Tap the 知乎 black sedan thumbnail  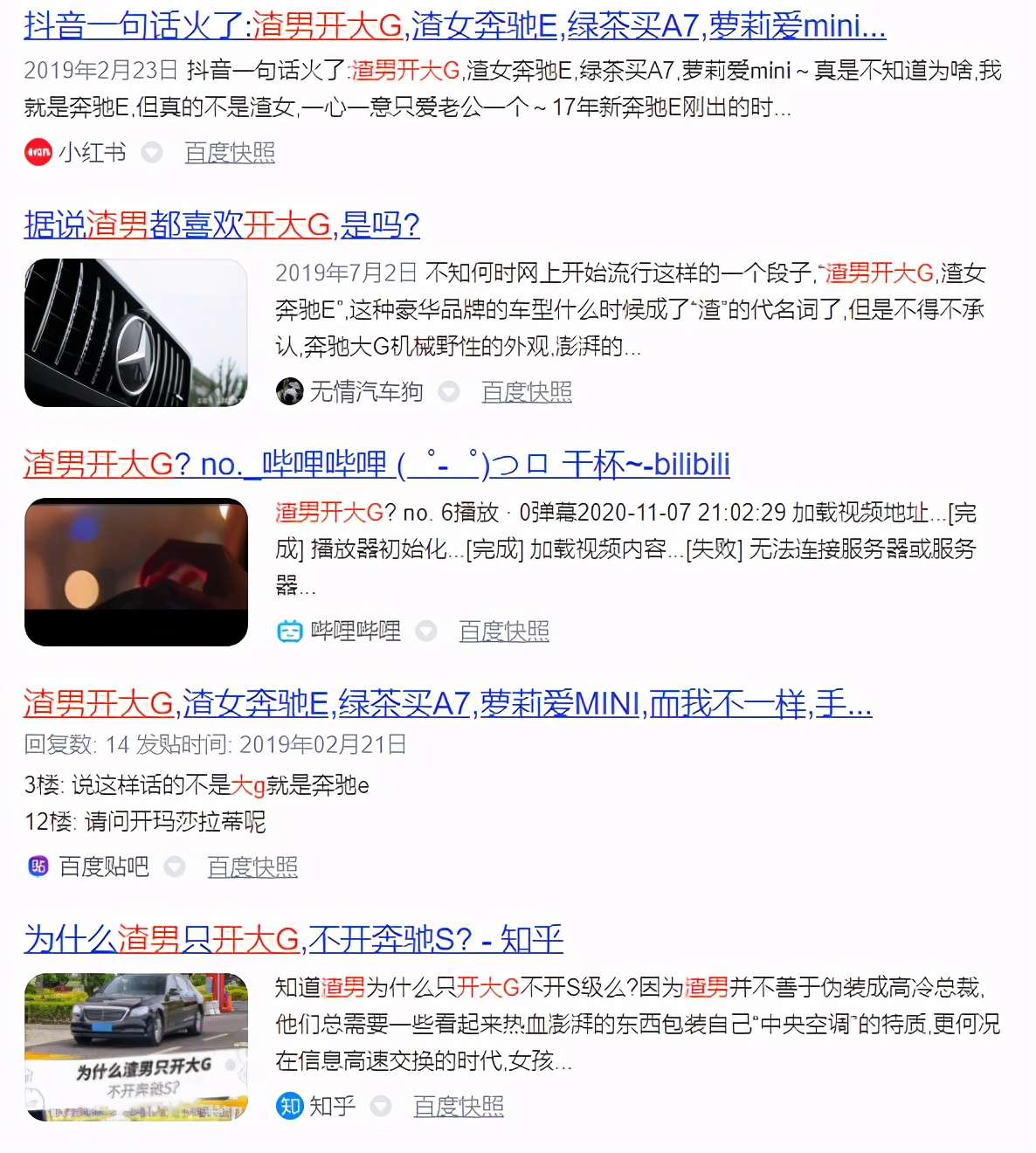(135, 1046)
